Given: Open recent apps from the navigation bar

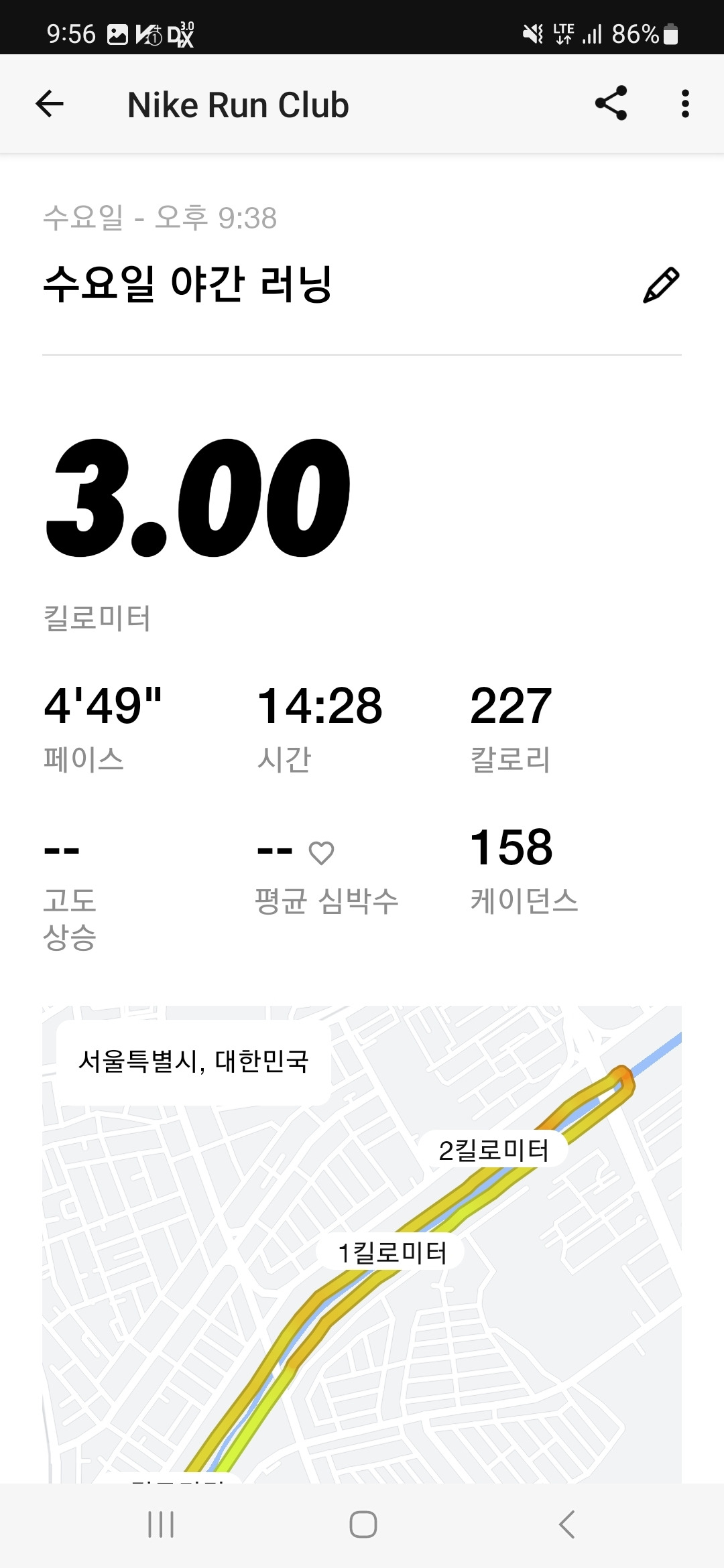Looking at the screenshot, I should point(161,1525).
